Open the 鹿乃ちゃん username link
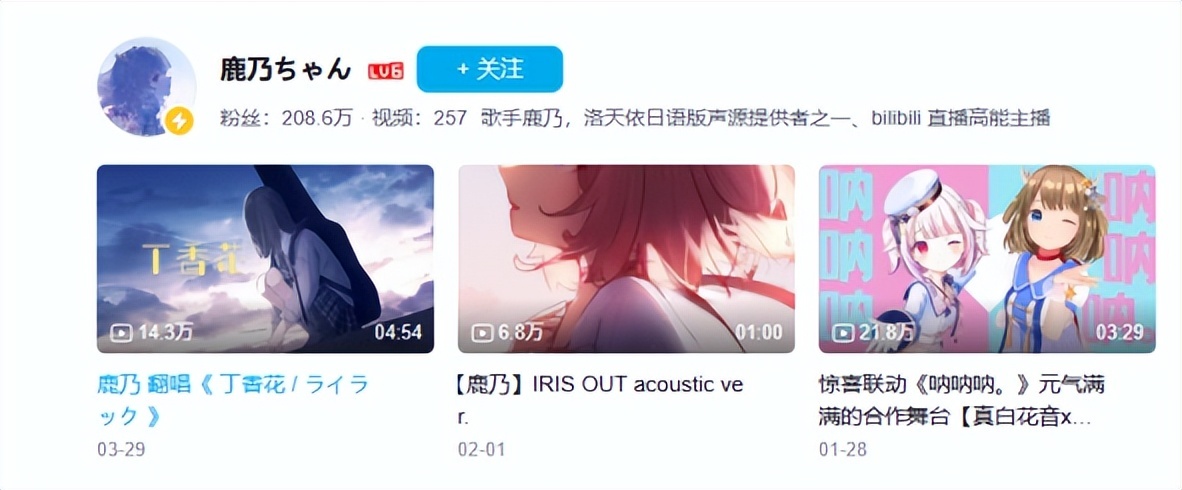The image size is (1182, 490). click(x=286, y=69)
